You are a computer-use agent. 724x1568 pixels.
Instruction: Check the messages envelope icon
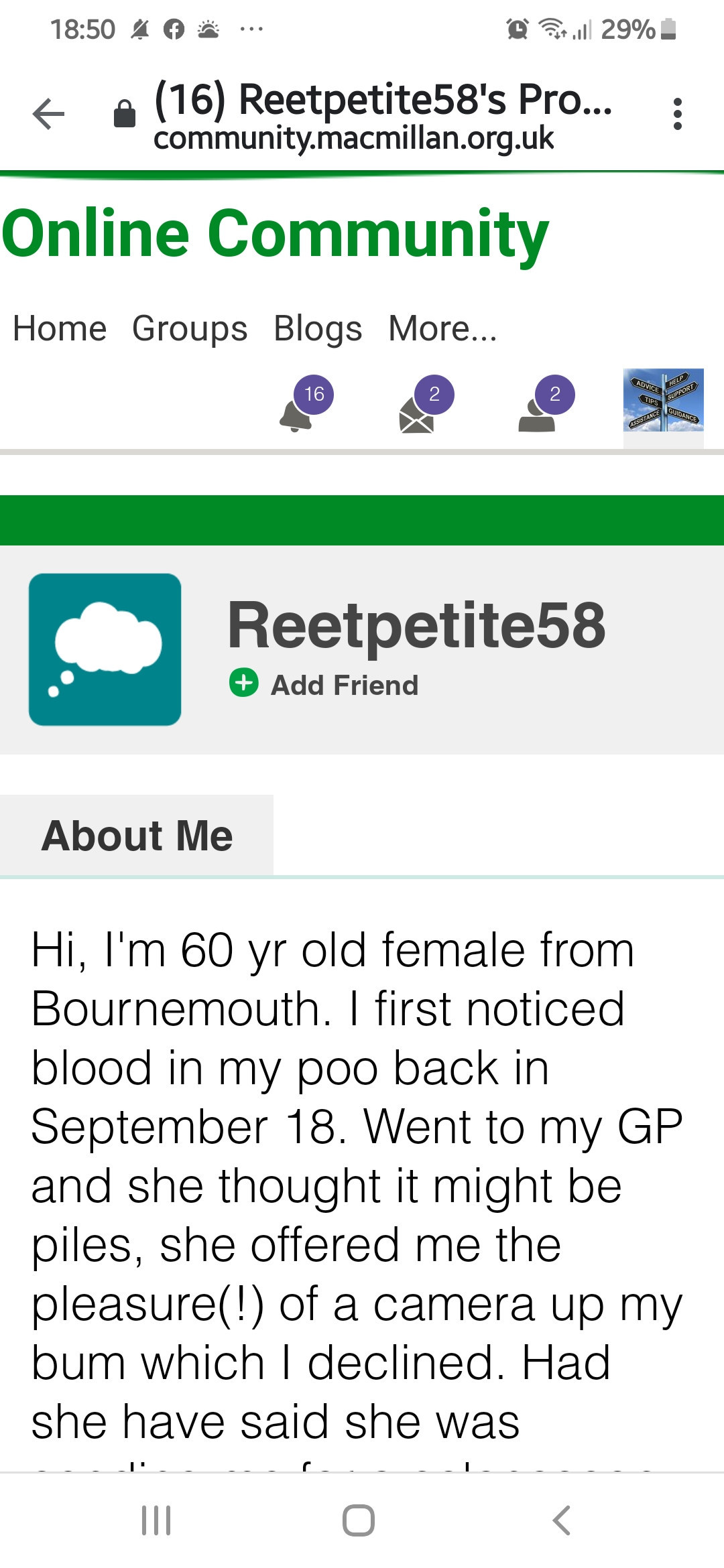[426, 404]
